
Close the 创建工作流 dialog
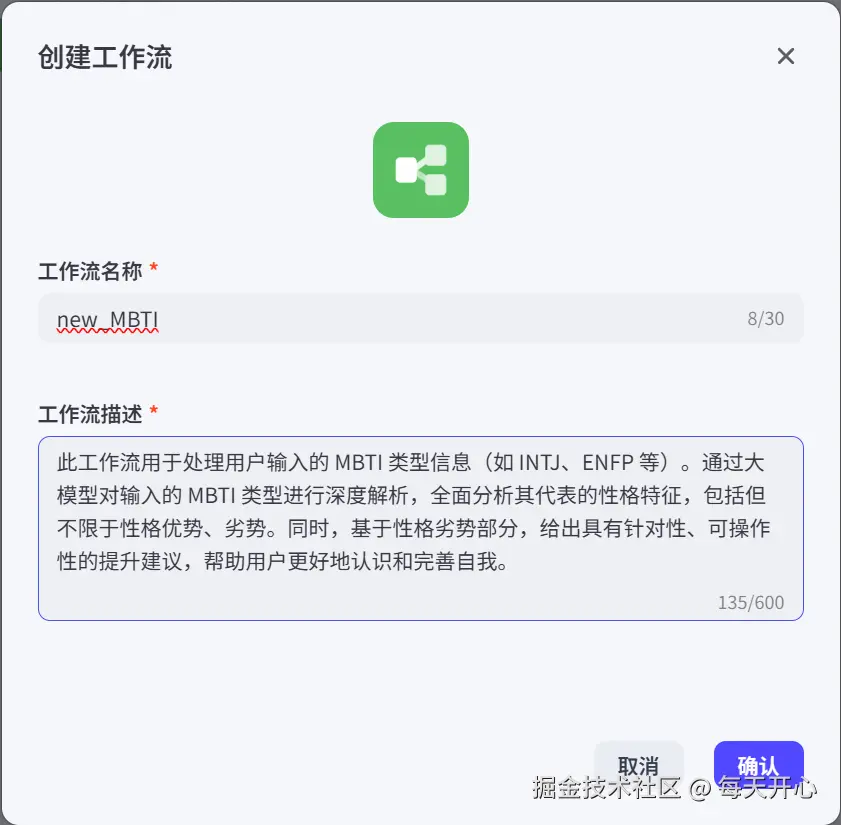click(x=786, y=56)
